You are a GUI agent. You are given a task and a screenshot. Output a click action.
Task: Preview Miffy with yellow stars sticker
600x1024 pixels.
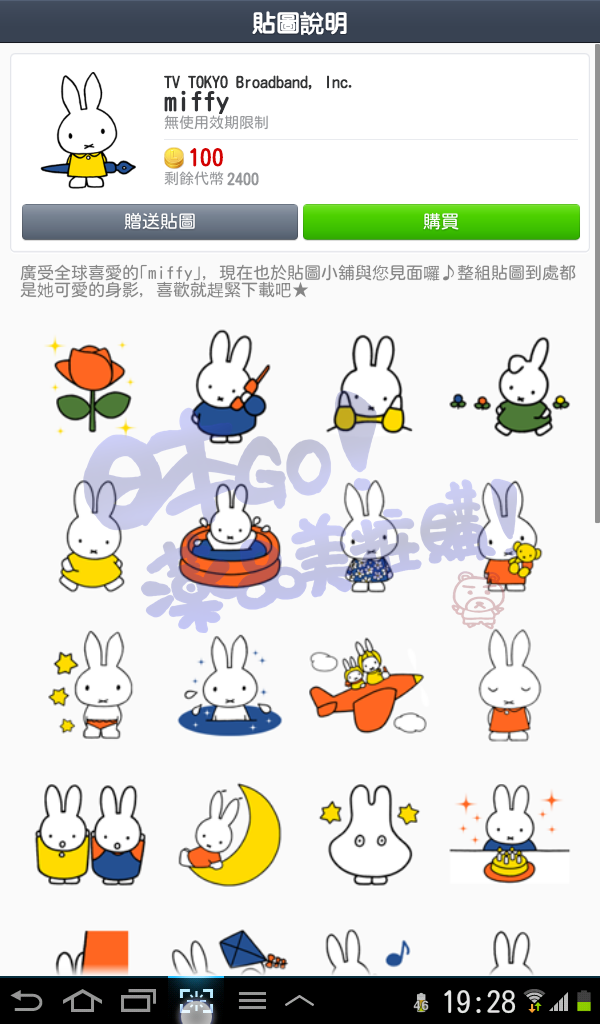(91, 684)
